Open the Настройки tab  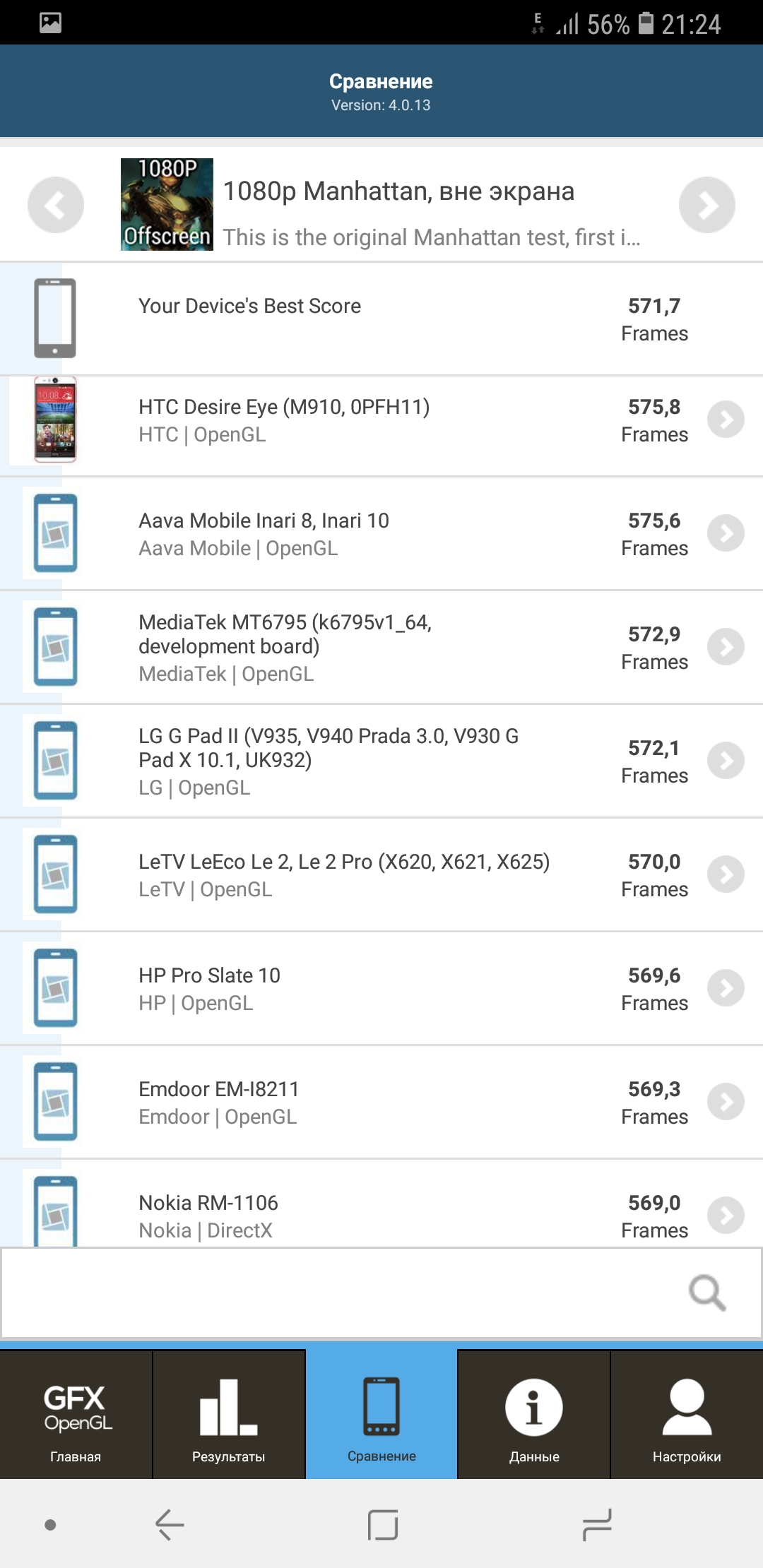(687, 1415)
